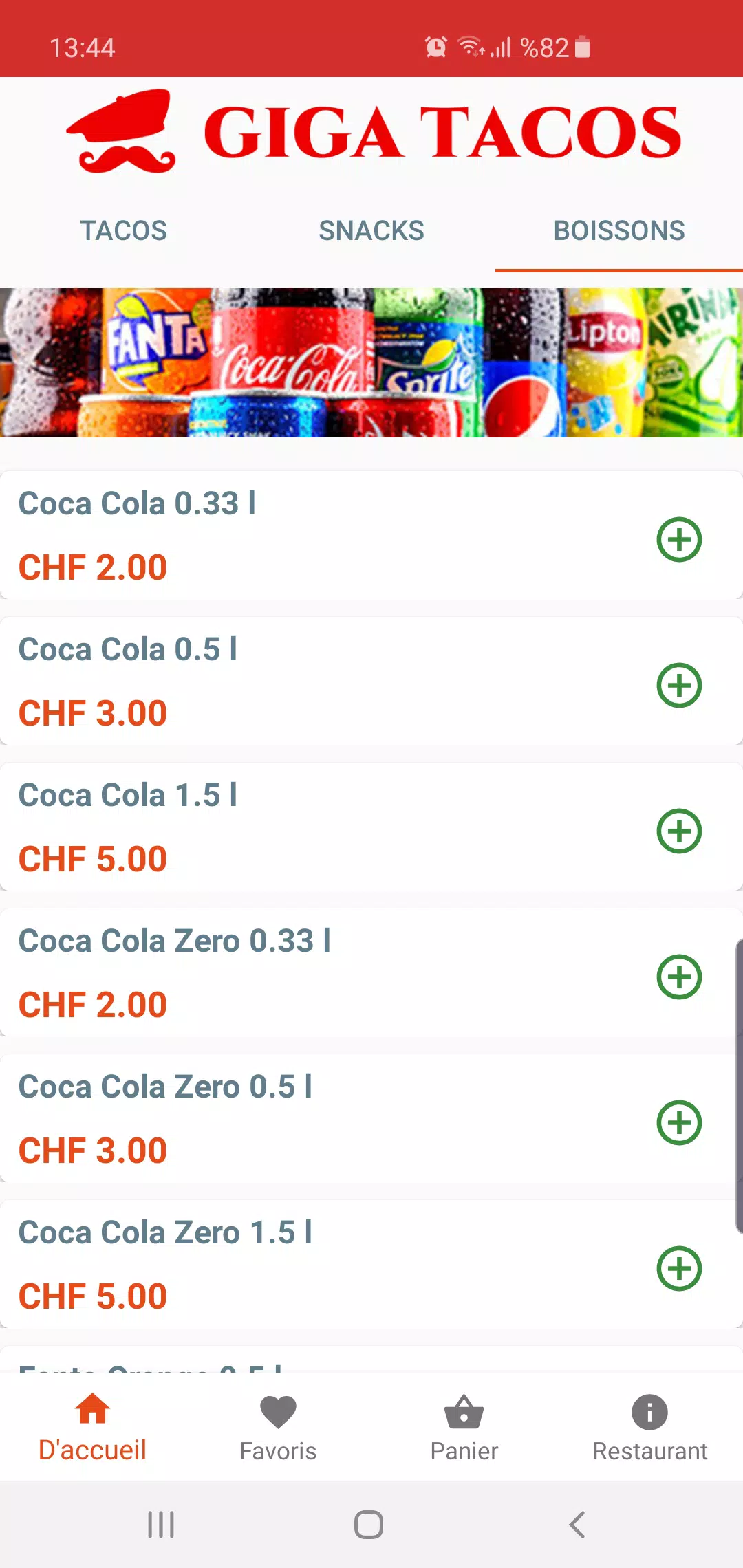Viewport: 743px width, 1568px height.
Task: Open the Favoris tab
Action: click(x=279, y=1428)
